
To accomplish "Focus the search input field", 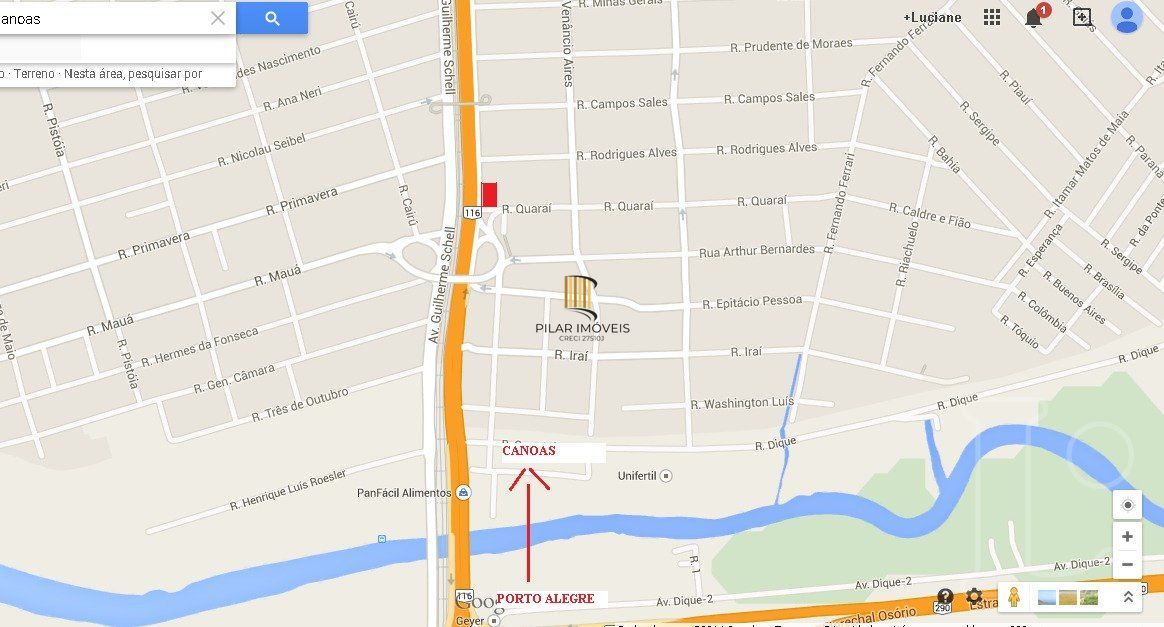I will coord(100,18).
